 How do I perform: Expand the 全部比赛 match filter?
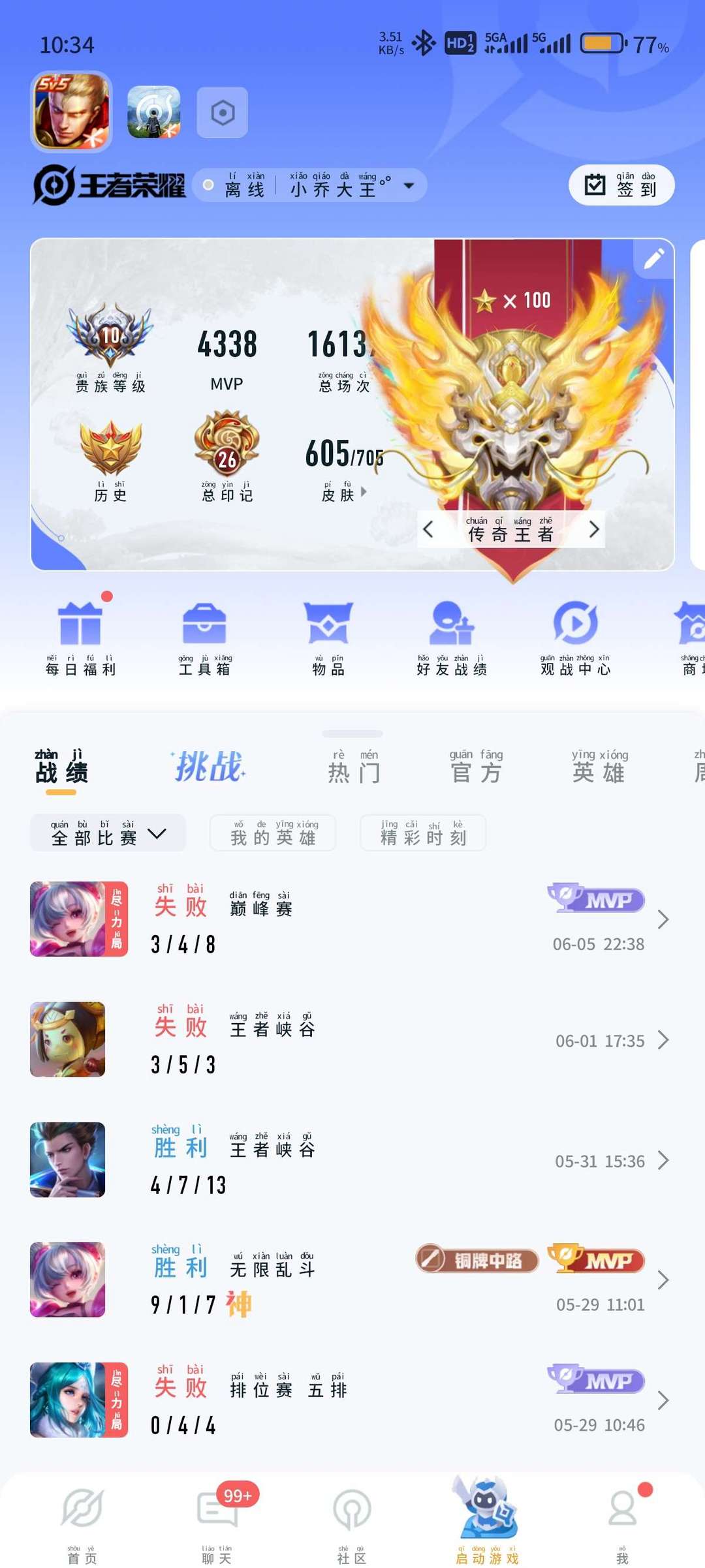pos(108,833)
